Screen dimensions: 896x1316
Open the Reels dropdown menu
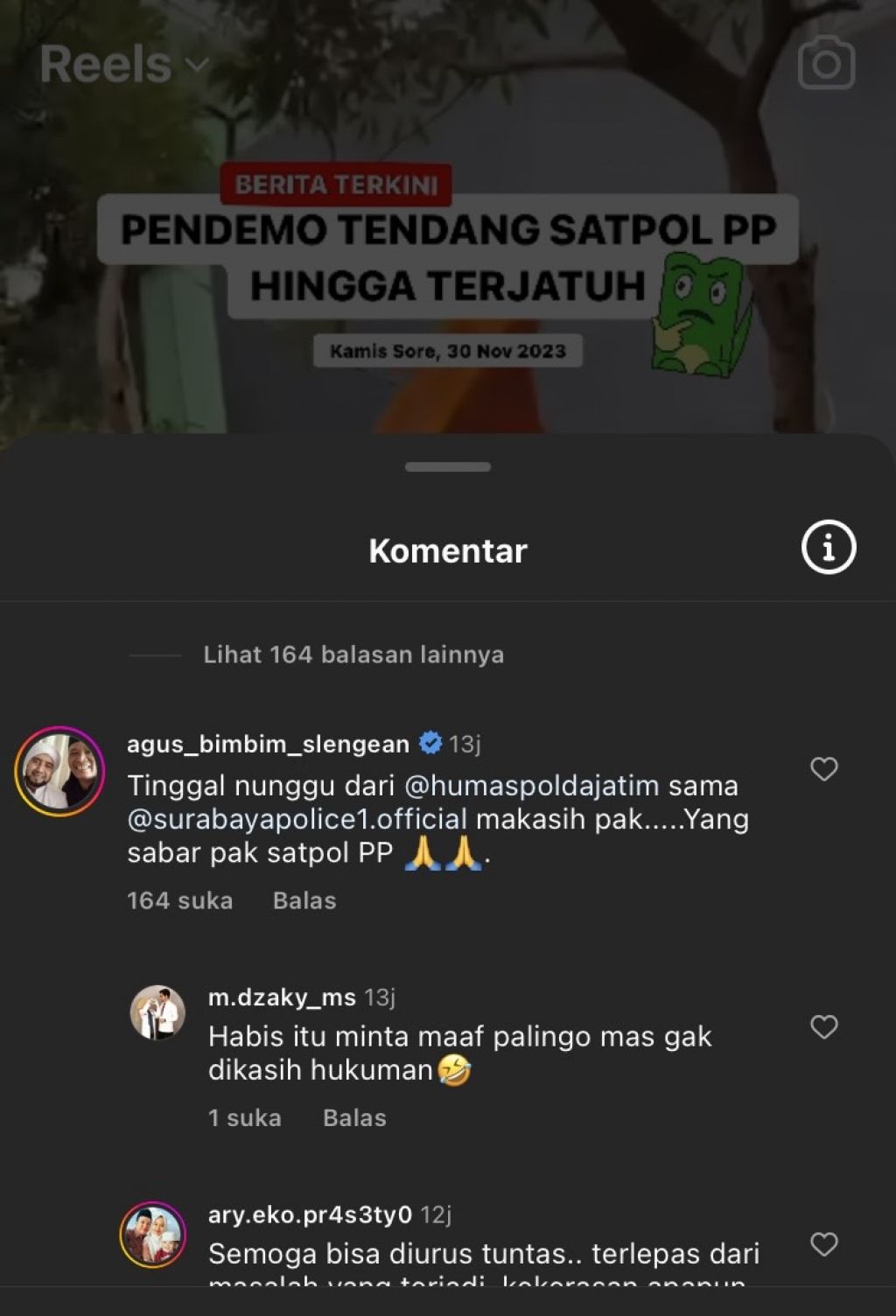tap(124, 65)
